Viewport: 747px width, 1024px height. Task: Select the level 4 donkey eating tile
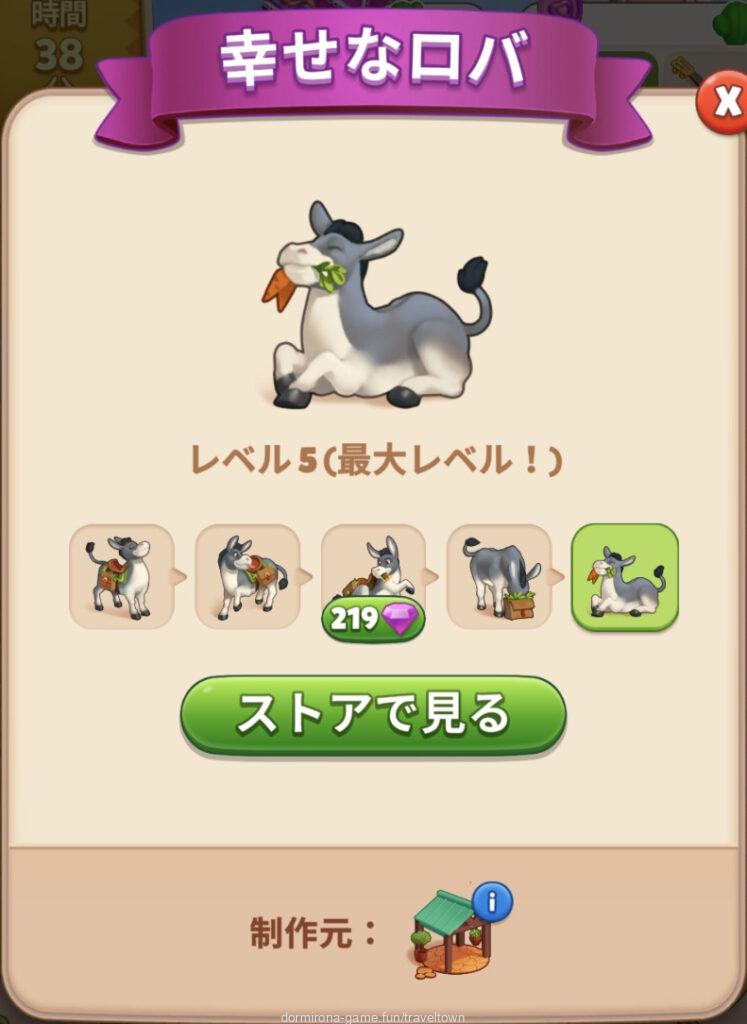tap(499, 577)
